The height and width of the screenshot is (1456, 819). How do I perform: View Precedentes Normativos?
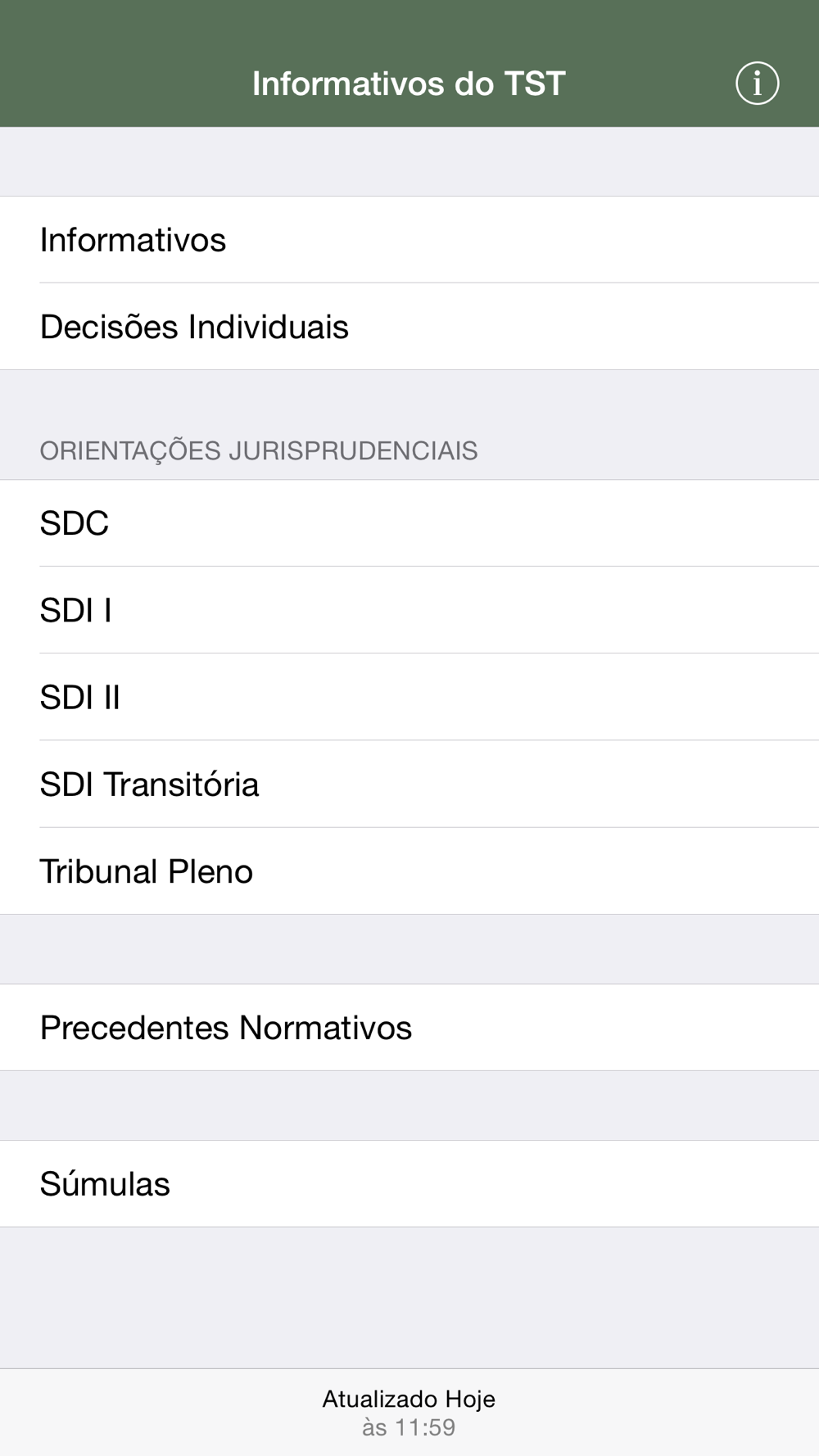(409, 1028)
